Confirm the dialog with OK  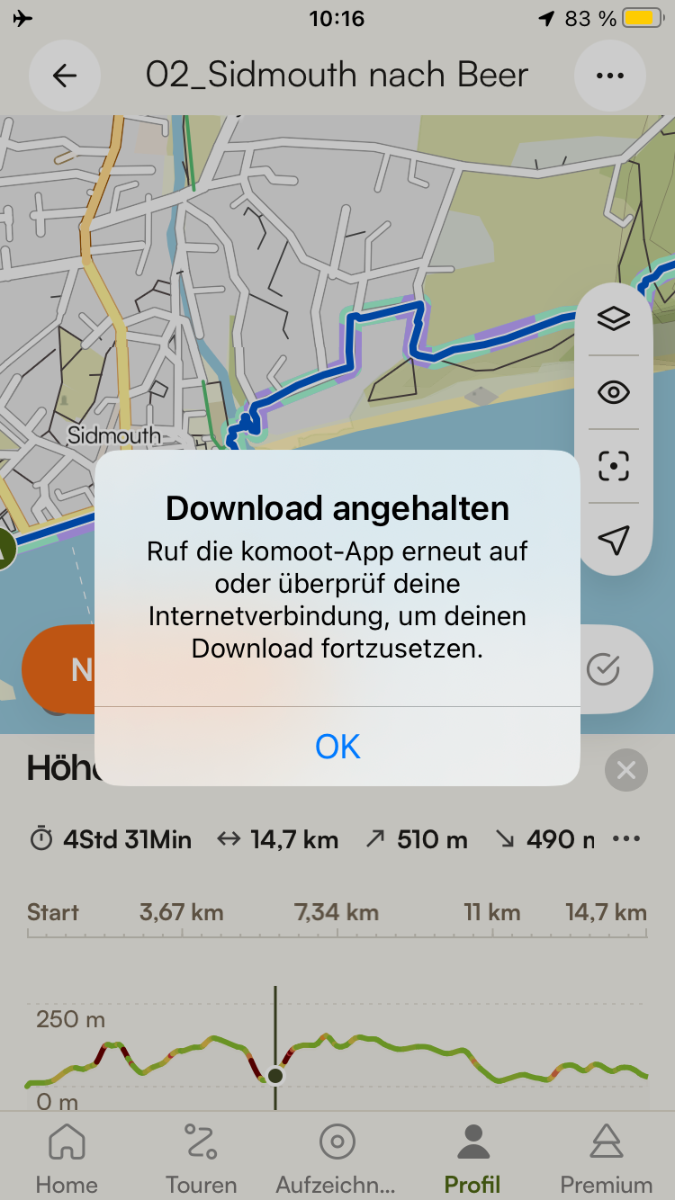(x=337, y=746)
